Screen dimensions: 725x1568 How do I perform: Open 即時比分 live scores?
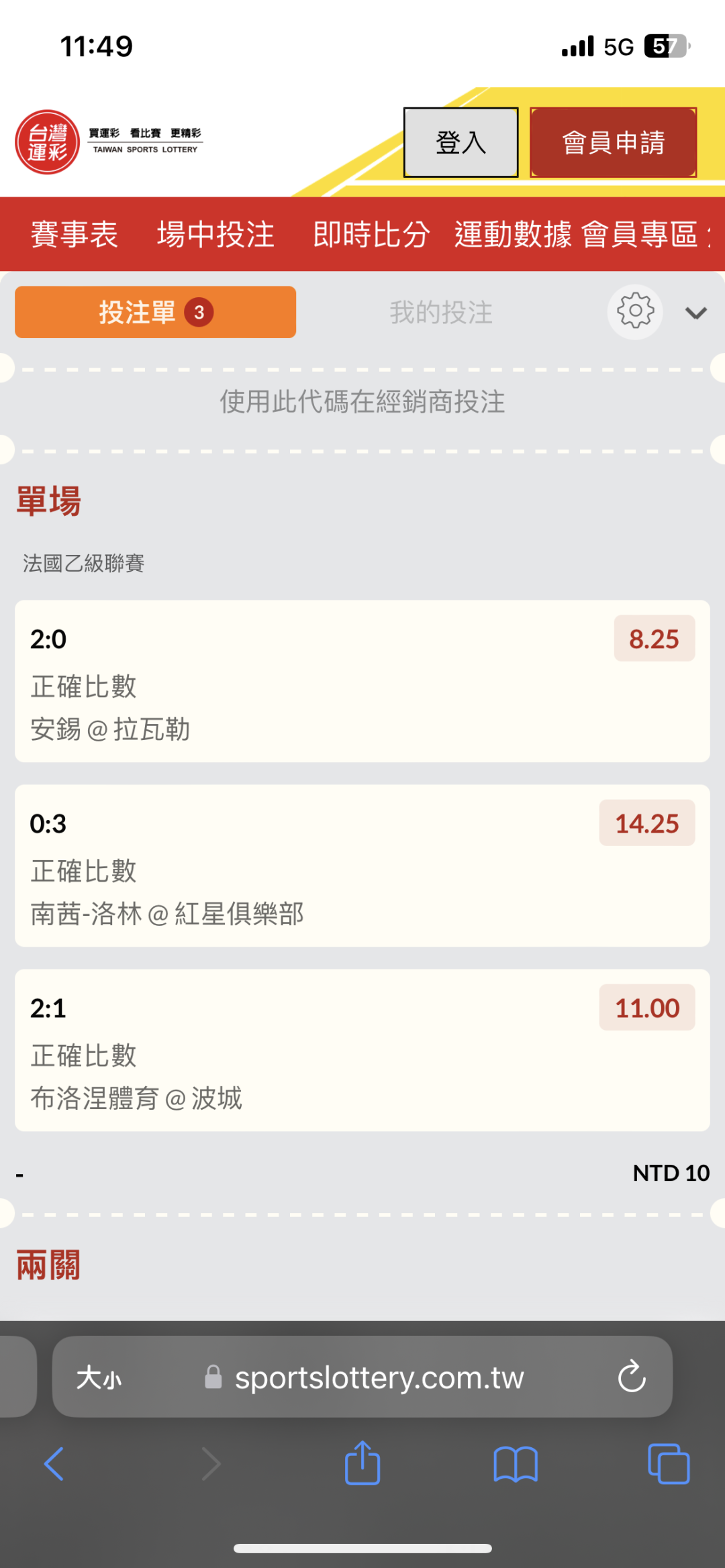[x=371, y=235]
